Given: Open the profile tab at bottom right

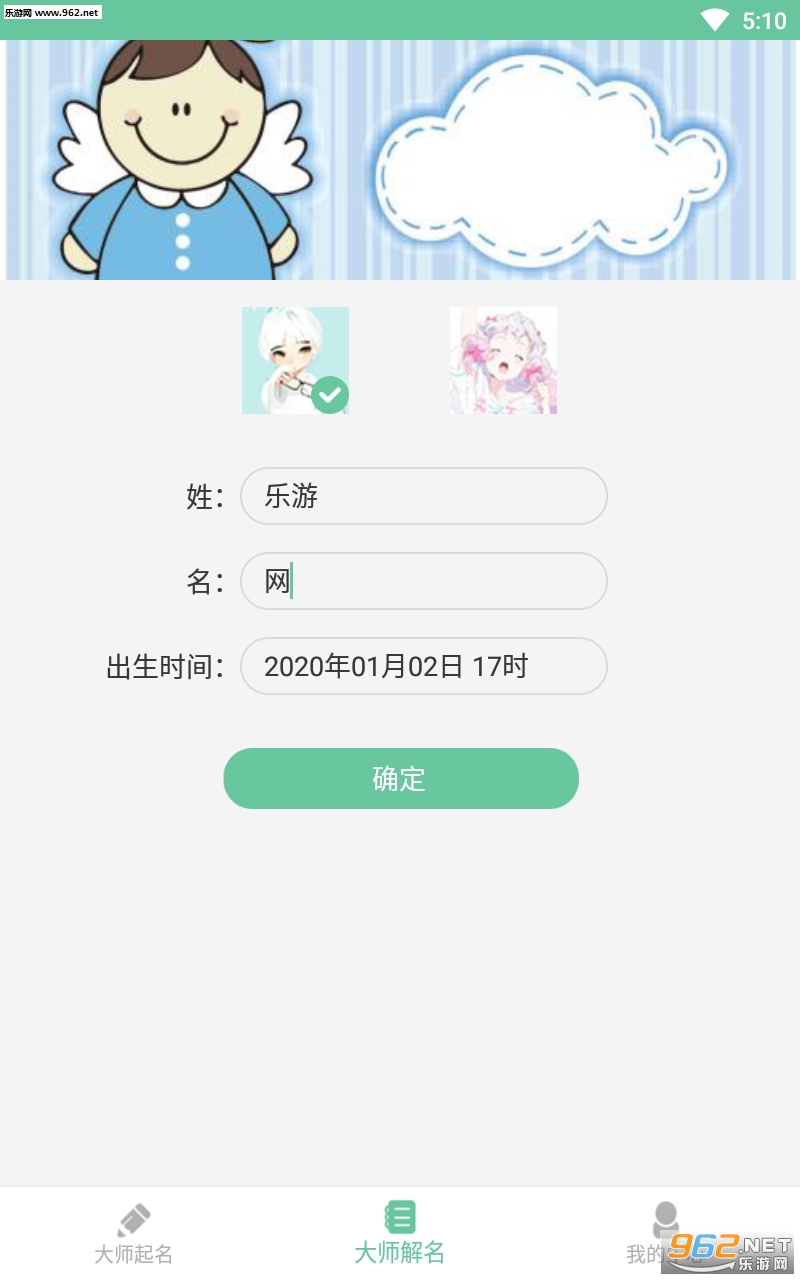Looking at the screenshot, I should pyautogui.click(x=666, y=1234).
